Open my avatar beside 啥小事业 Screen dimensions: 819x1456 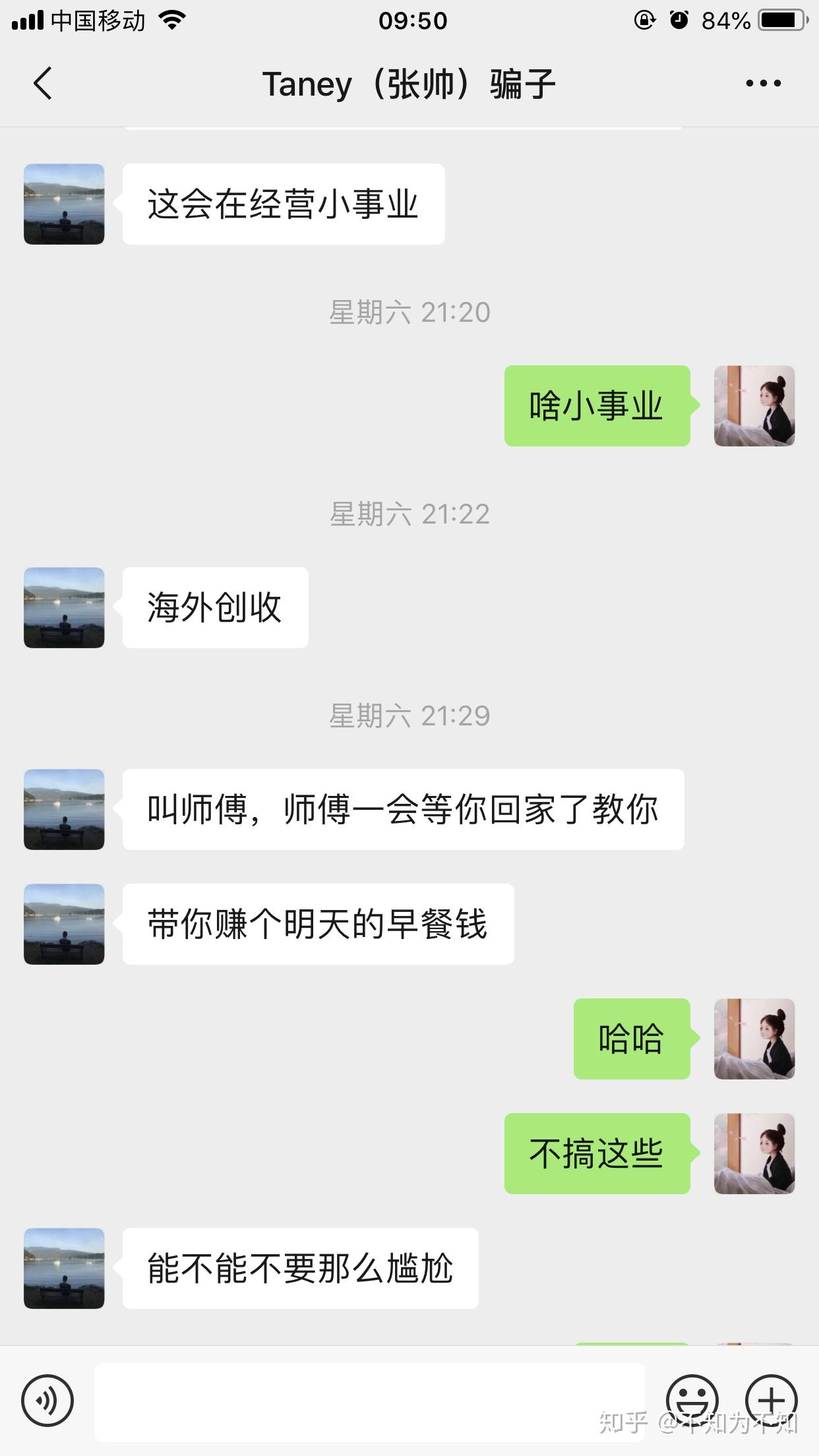pos(754,406)
